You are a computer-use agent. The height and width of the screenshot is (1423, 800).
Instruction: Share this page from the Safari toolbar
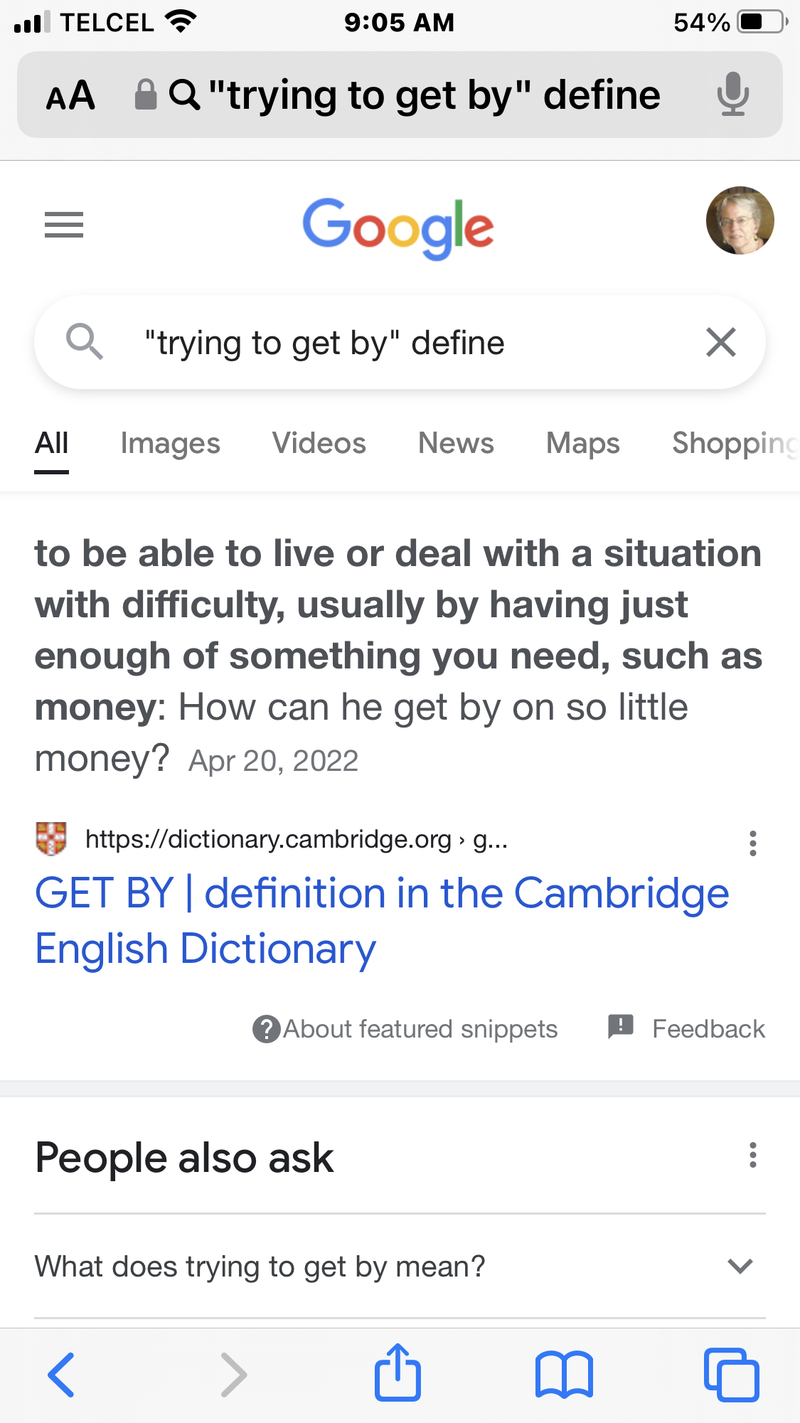click(398, 1375)
